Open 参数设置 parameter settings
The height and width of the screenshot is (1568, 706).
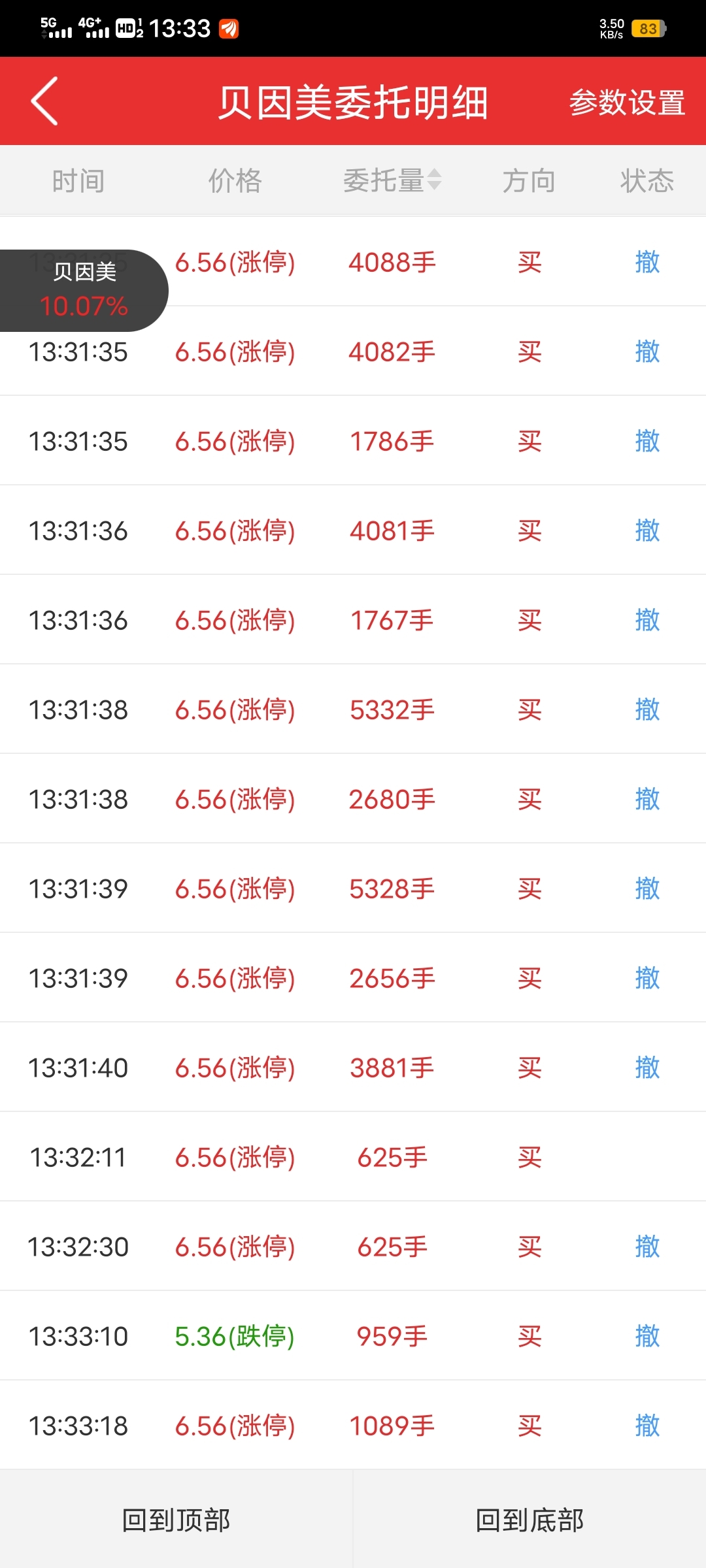[627, 103]
